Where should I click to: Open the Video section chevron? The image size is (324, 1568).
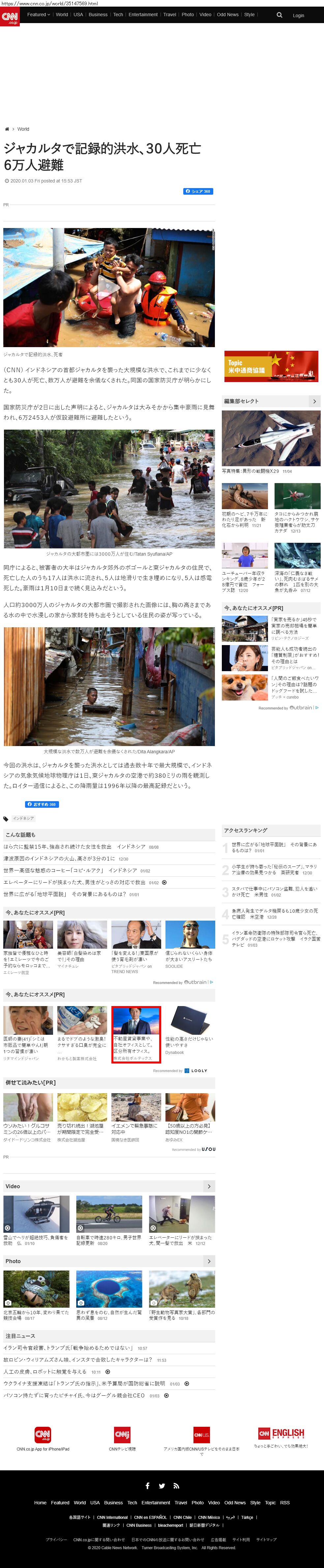(209, 1186)
